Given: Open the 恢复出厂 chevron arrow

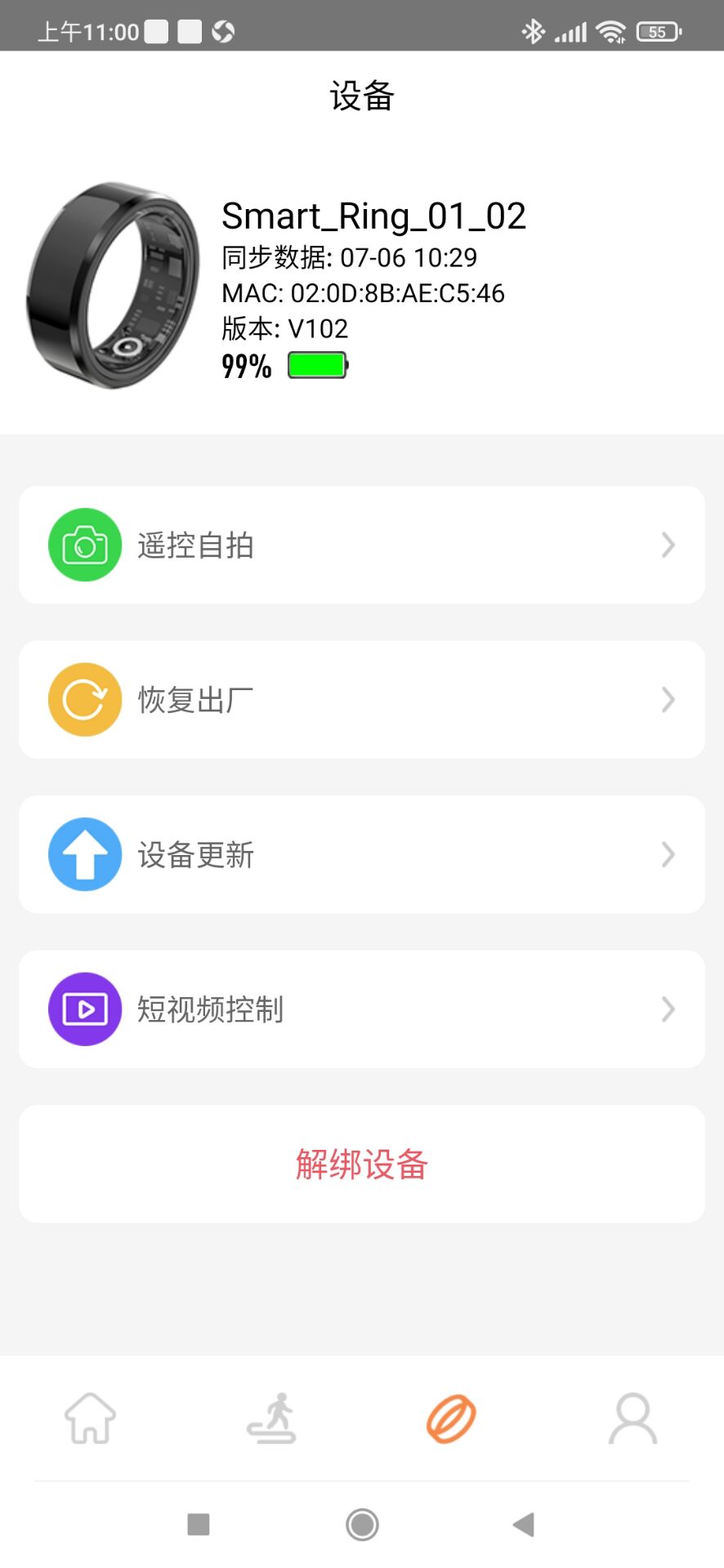Looking at the screenshot, I should point(668,699).
